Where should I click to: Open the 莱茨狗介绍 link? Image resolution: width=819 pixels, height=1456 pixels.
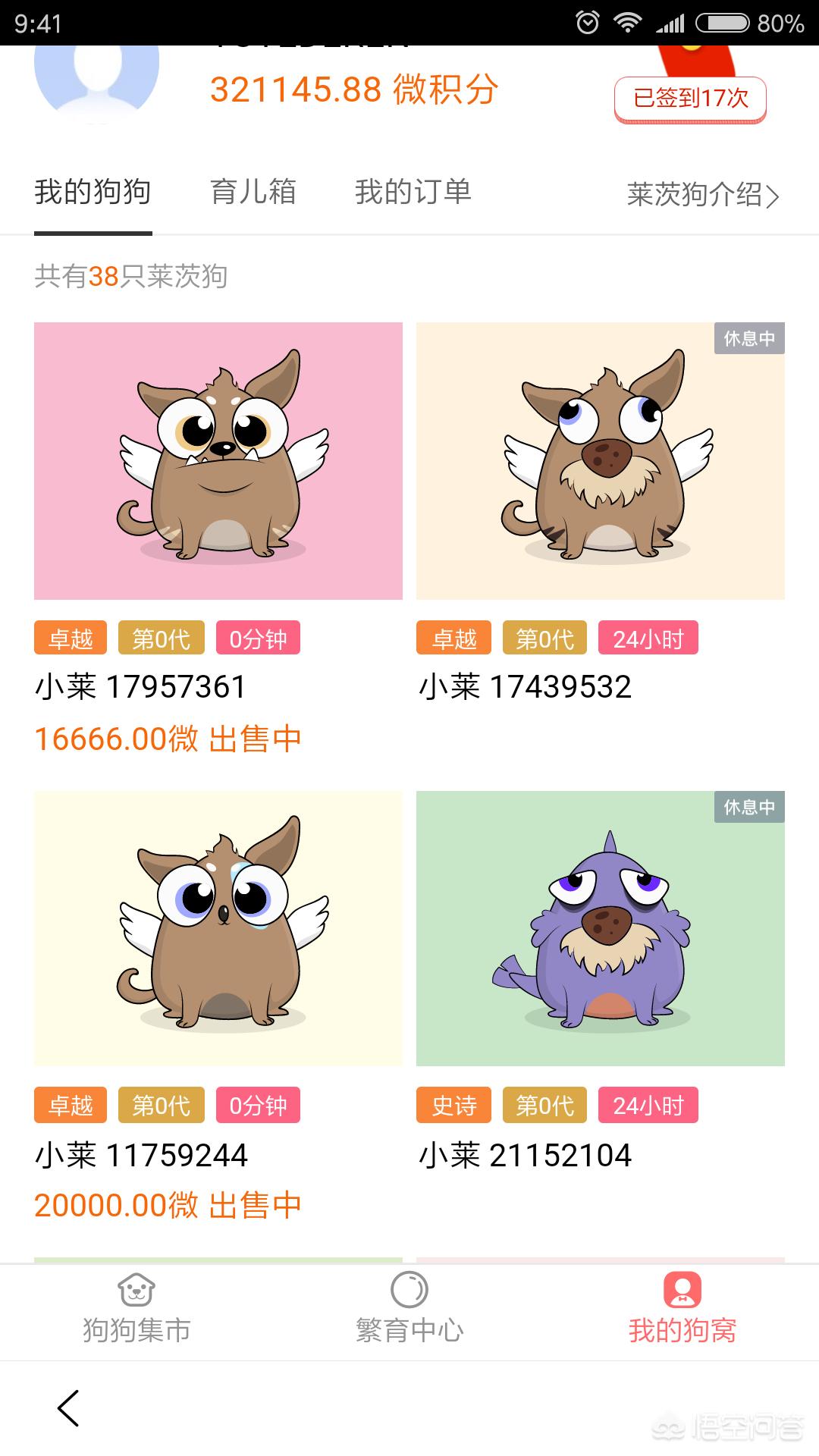(x=702, y=195)
